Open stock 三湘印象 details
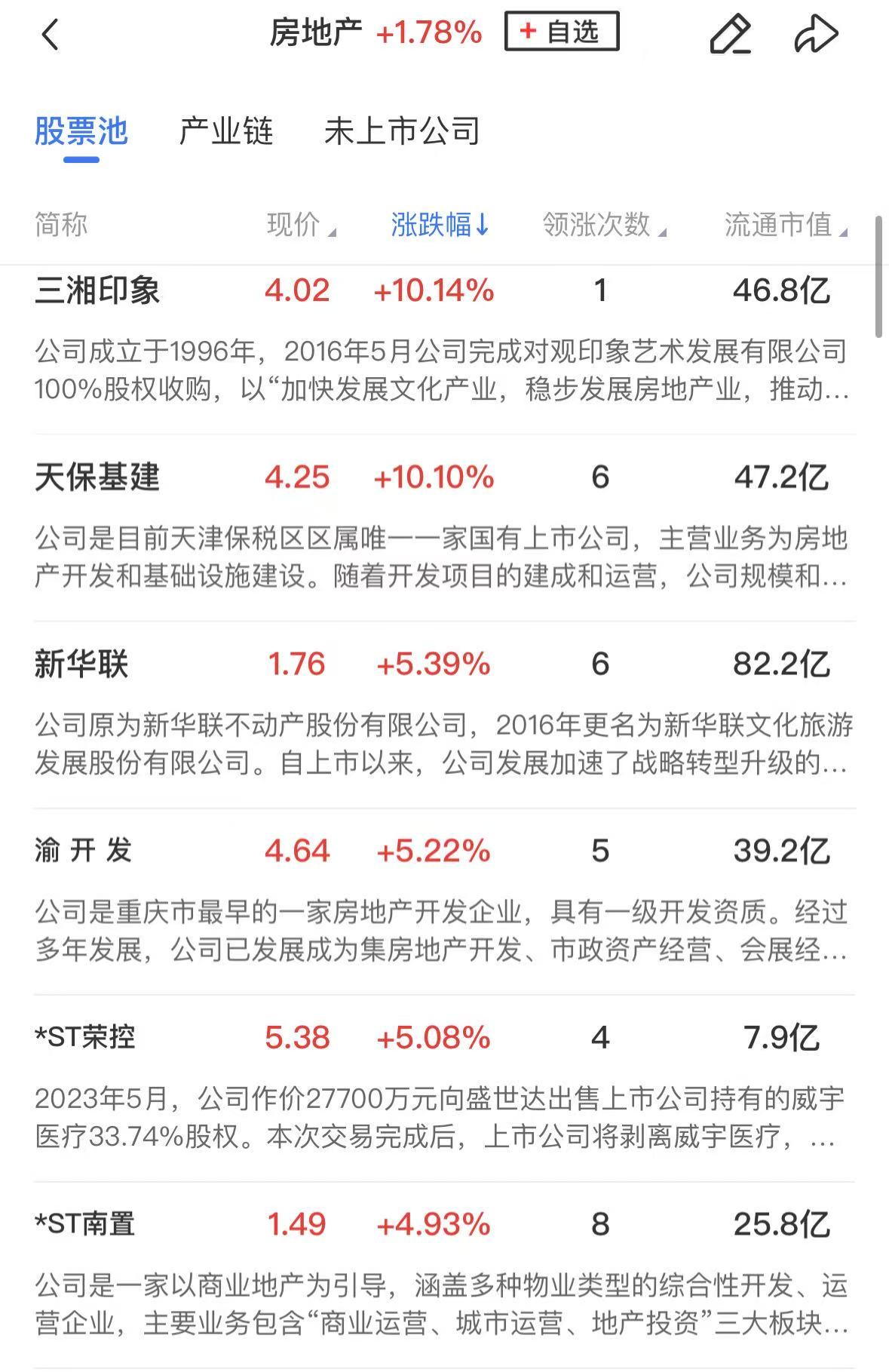Viewport: 889px width, 1372px height. point(97,290)
